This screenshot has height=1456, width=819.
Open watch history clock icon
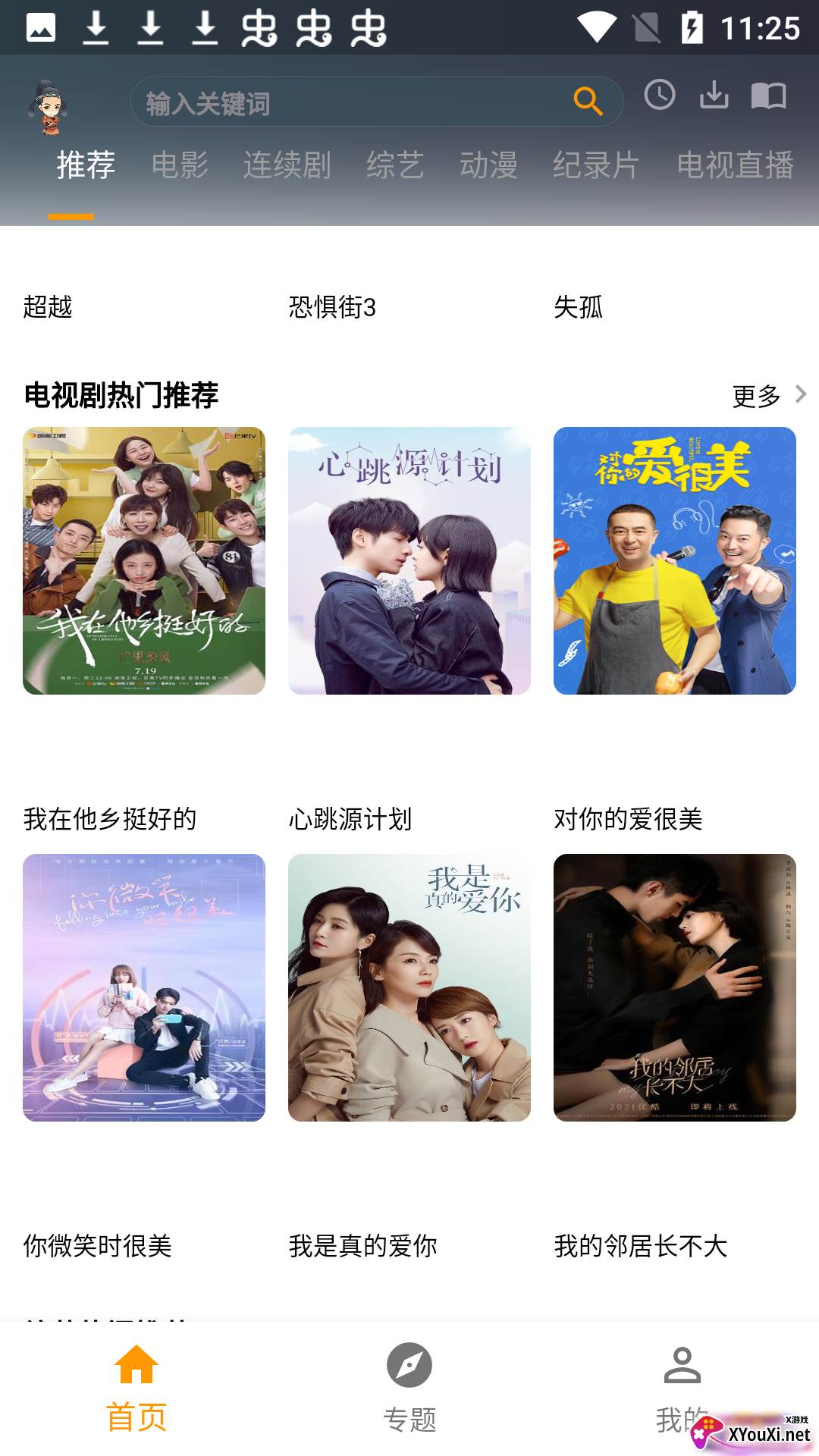(660, 96)
